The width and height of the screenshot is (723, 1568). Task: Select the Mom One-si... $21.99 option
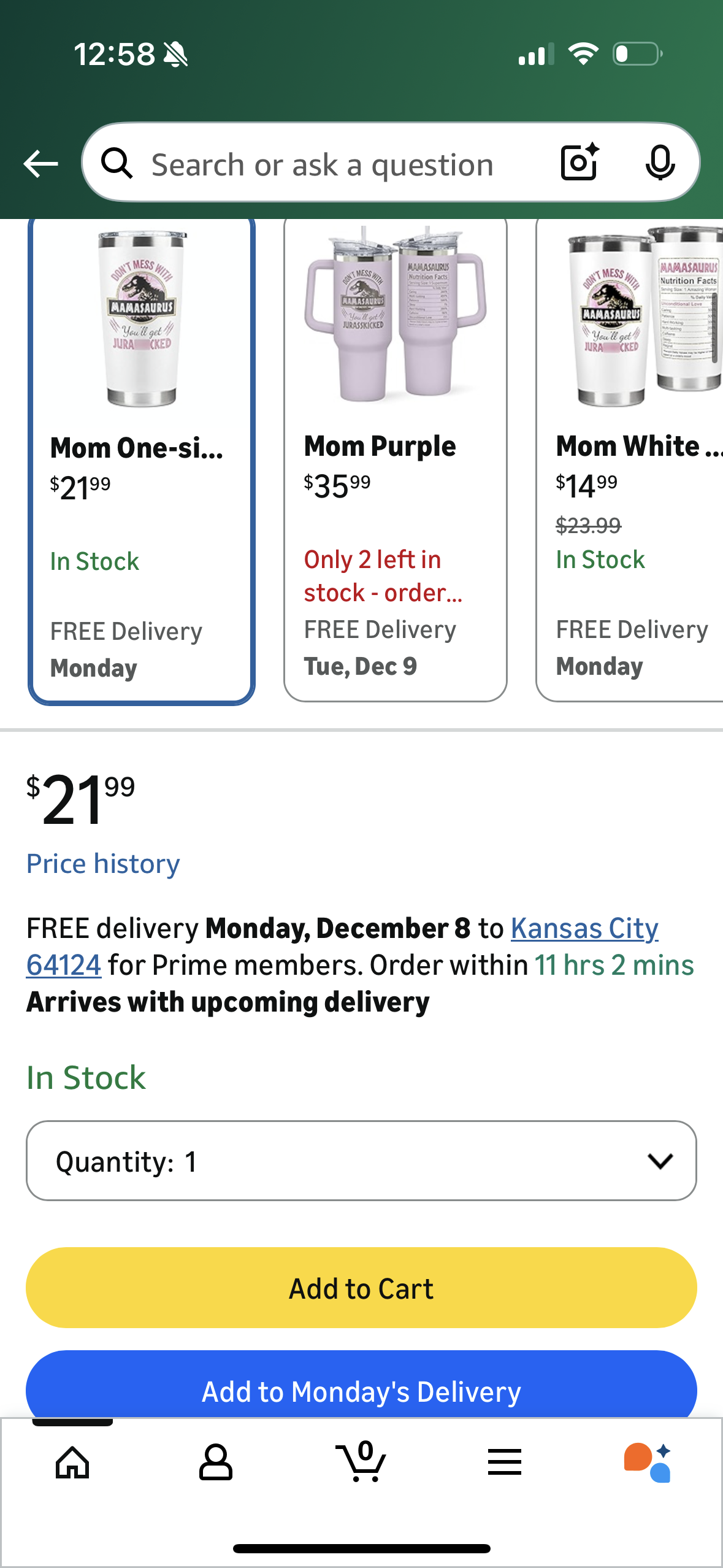141,460
